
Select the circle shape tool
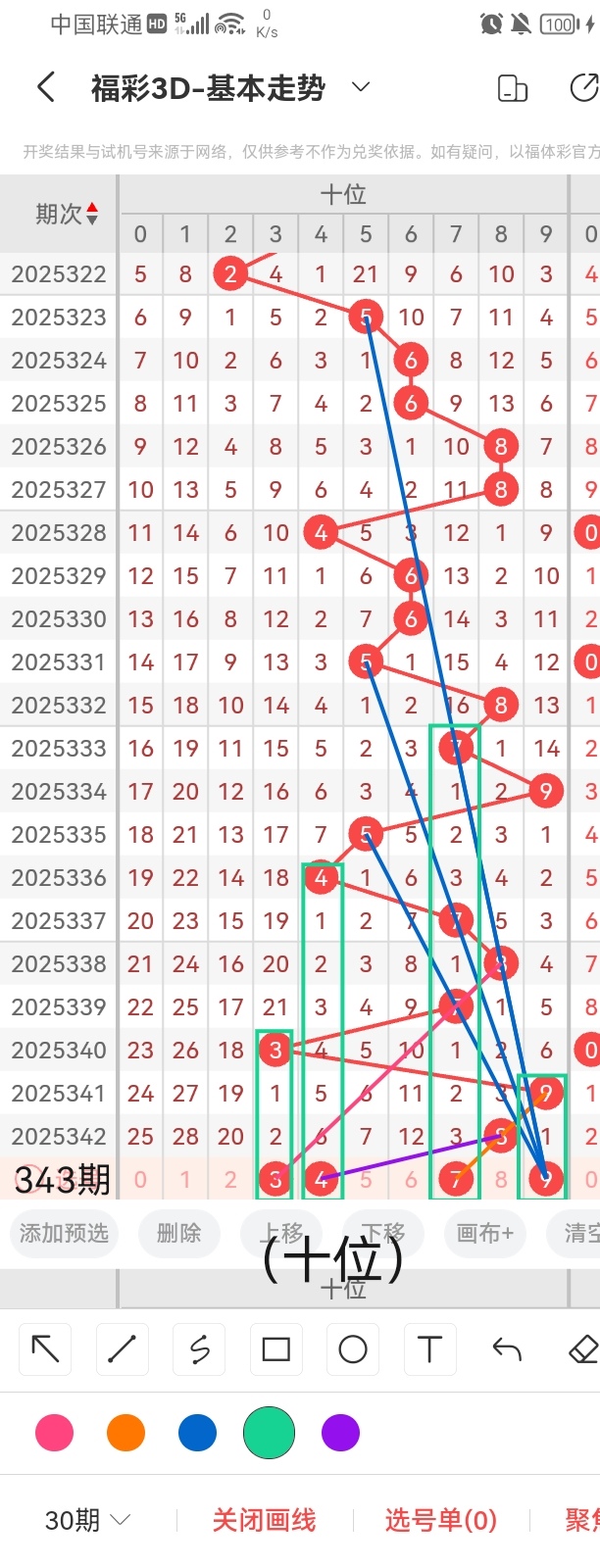click(353, 1349)
